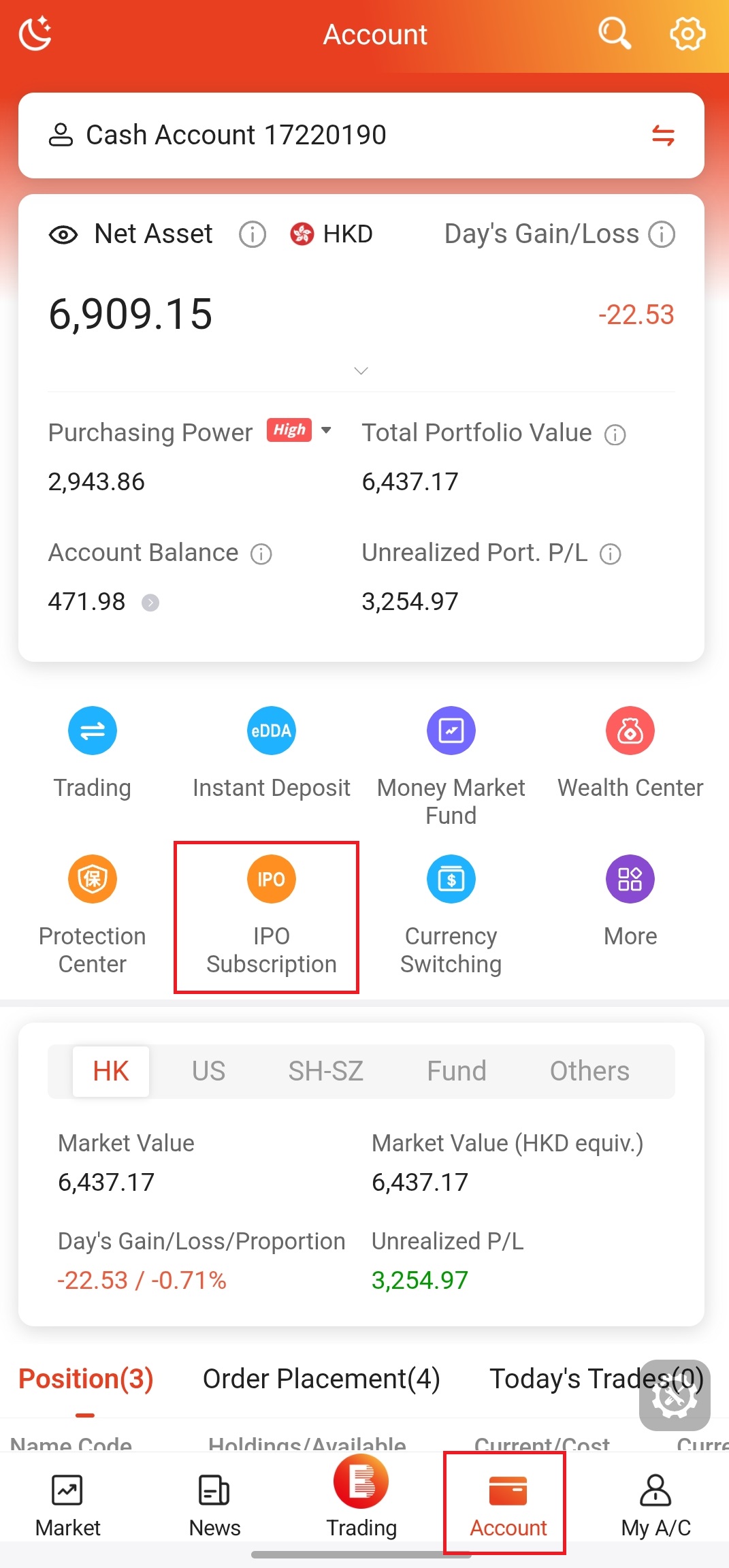Toggle dark mode with the moon icon
Image resolution: width=729 pixels, height=1568 pixels.
tap(35, 34)
